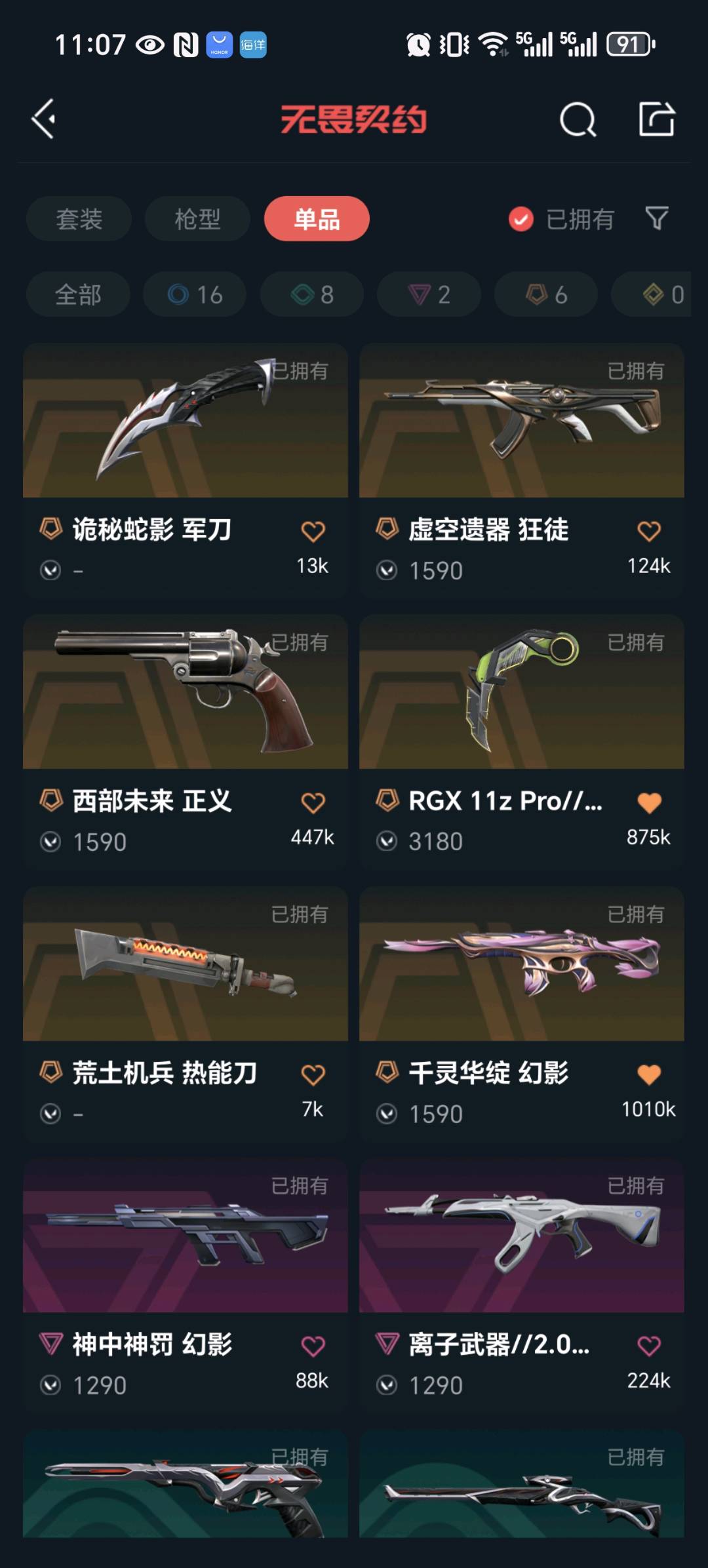Open the filter funnel icon
This screenshot has height=1568, width=708.
pos(656,219)
